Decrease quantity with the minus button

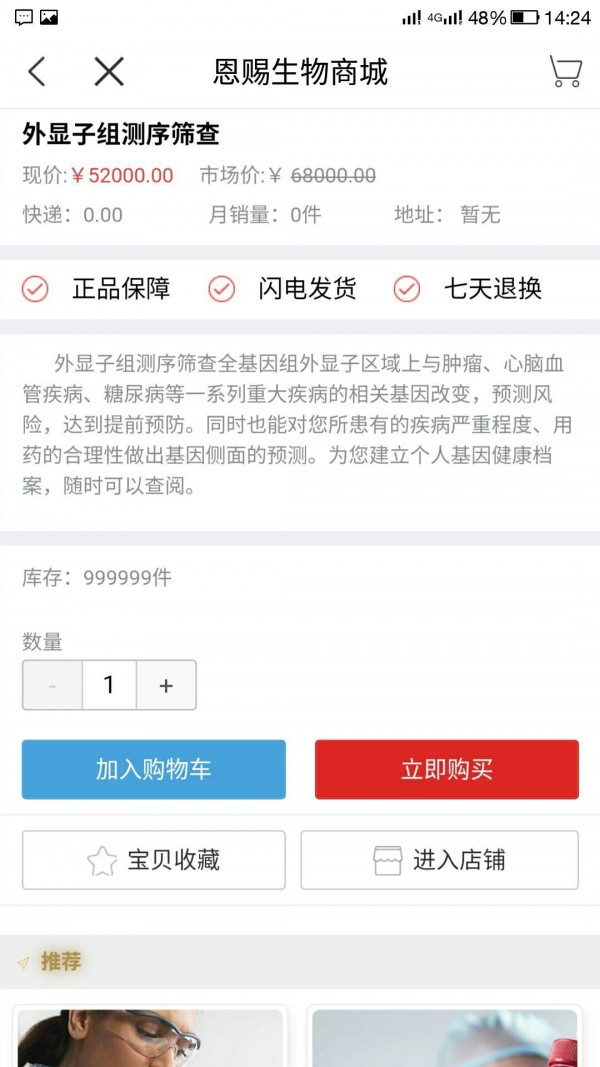(x=52, y=685)
